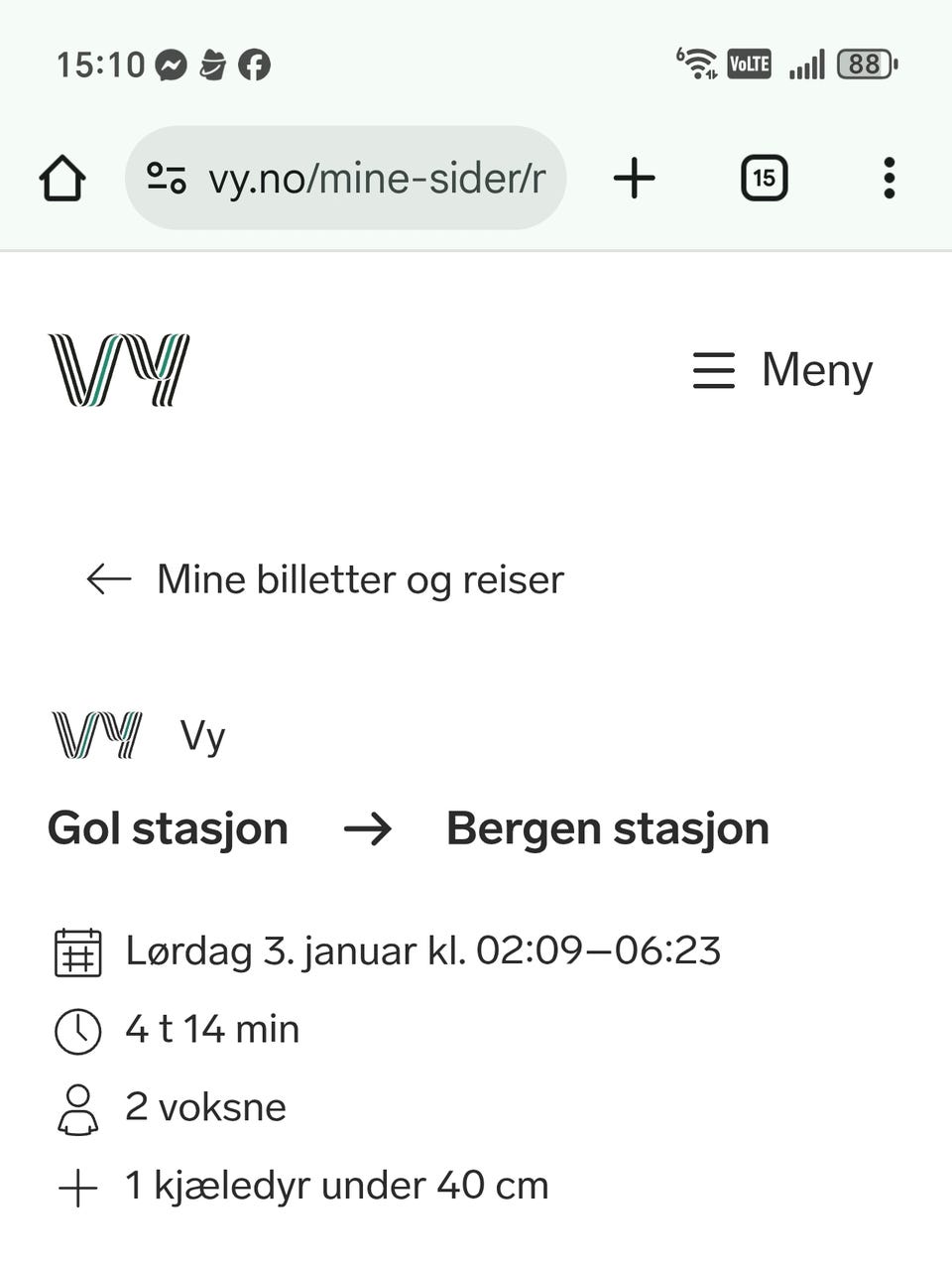Image resolution: width=952 pixels, height=1264 pixels.
Task: Click the calendar icon beside the travel date
Action: pos(77,950)
